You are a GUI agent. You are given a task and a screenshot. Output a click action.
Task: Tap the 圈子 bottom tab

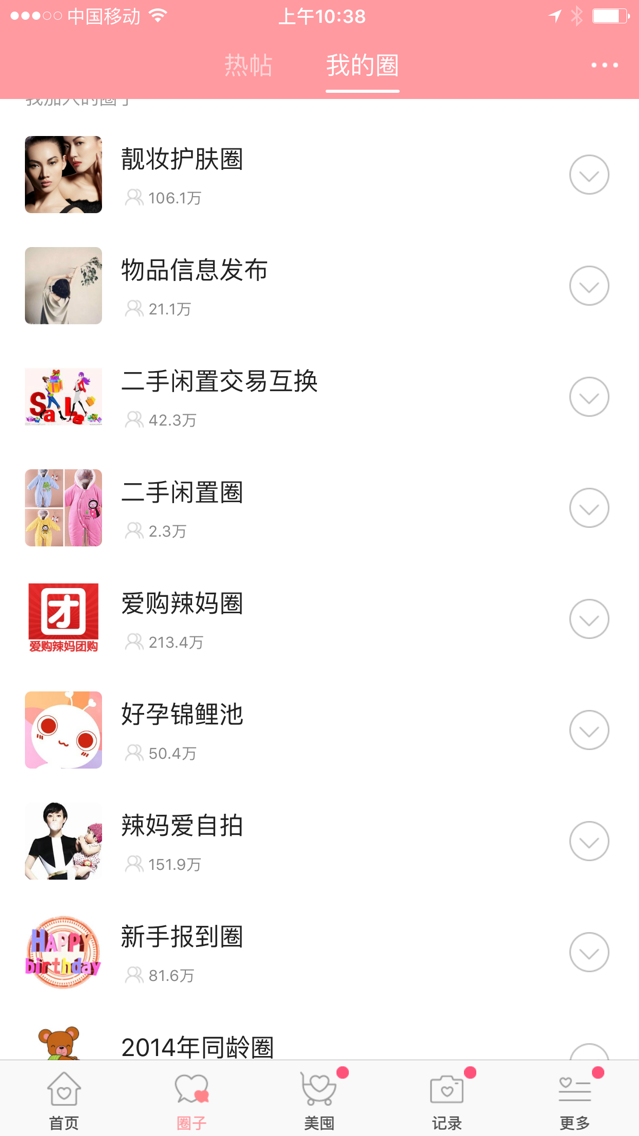coord(191,1100)
